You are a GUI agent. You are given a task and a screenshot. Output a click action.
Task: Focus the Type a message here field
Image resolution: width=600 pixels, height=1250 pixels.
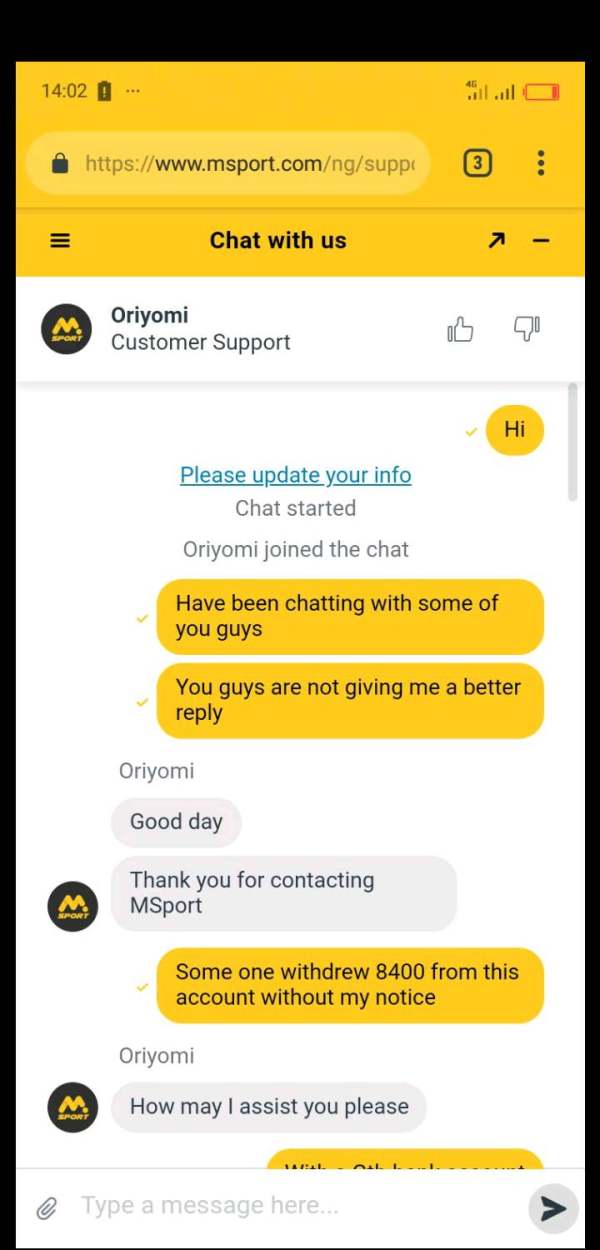(x=295, y=1207)
